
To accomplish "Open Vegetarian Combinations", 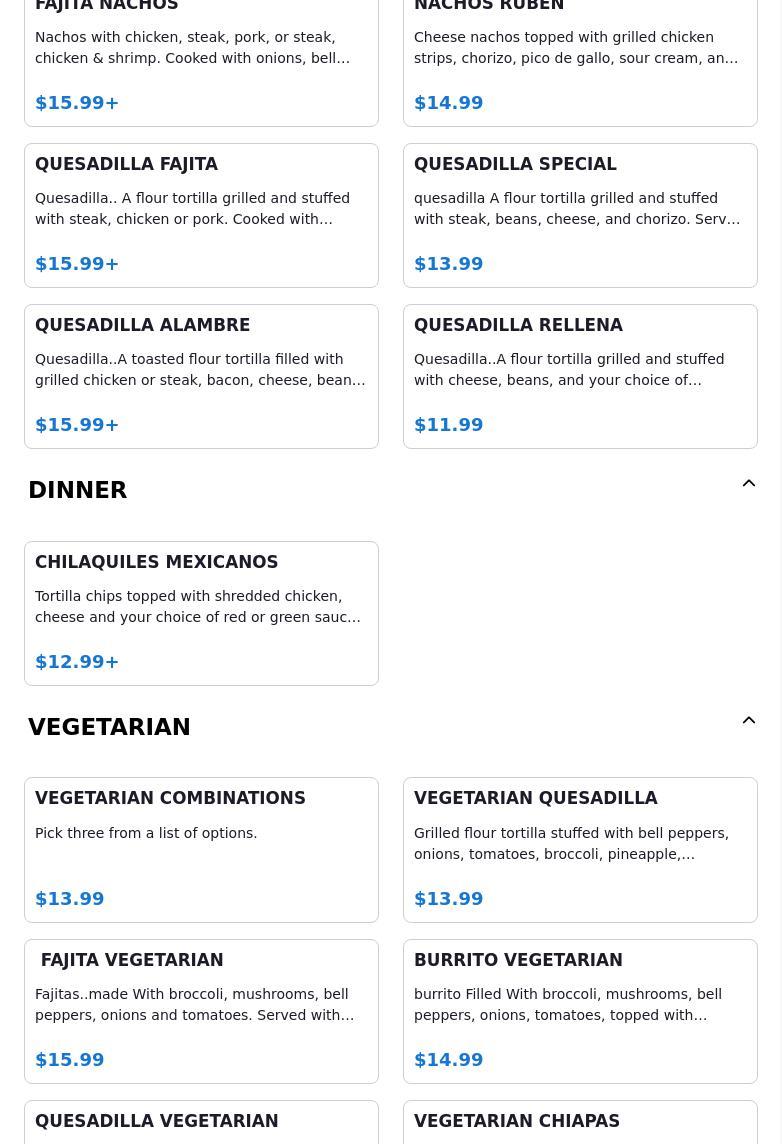I will (x=201, y=850).
